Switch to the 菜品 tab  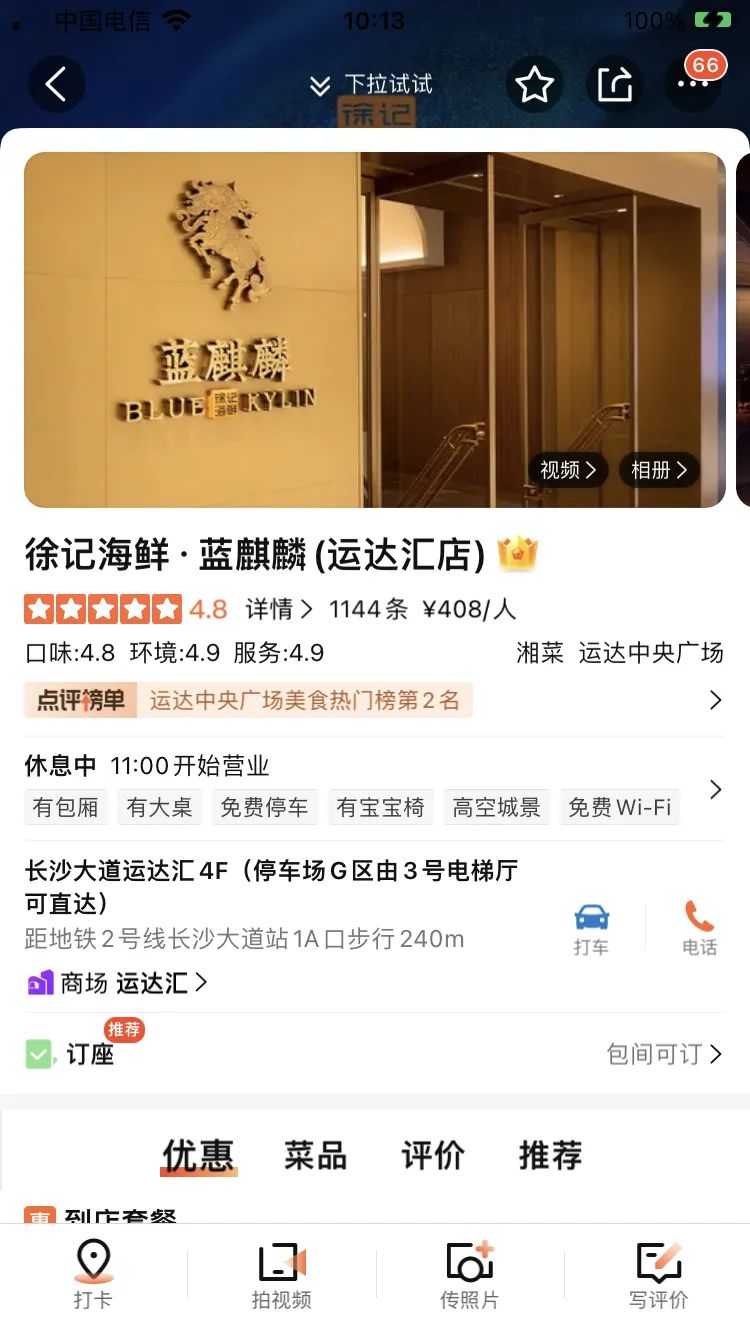point(315,1155)
